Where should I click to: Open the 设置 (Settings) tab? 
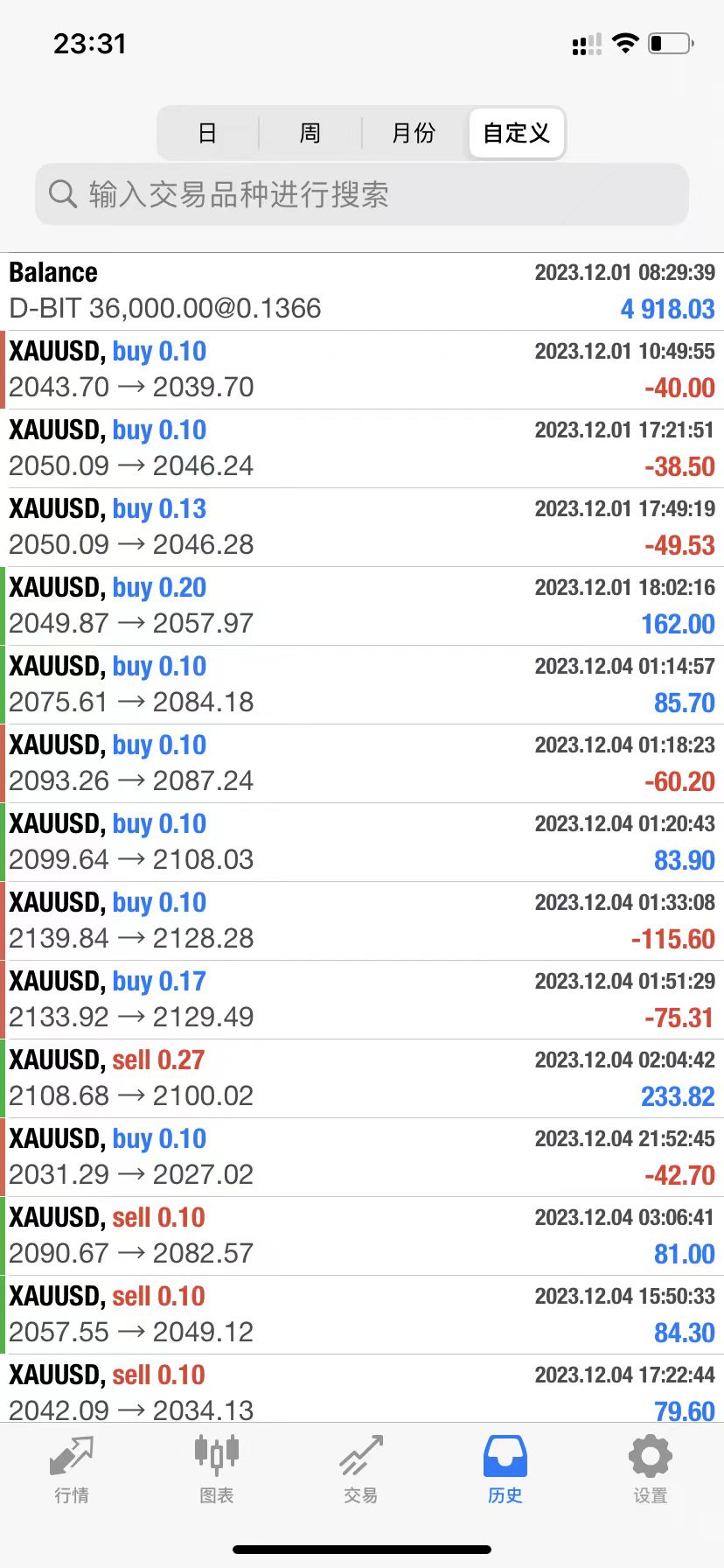click(650, 1469)
